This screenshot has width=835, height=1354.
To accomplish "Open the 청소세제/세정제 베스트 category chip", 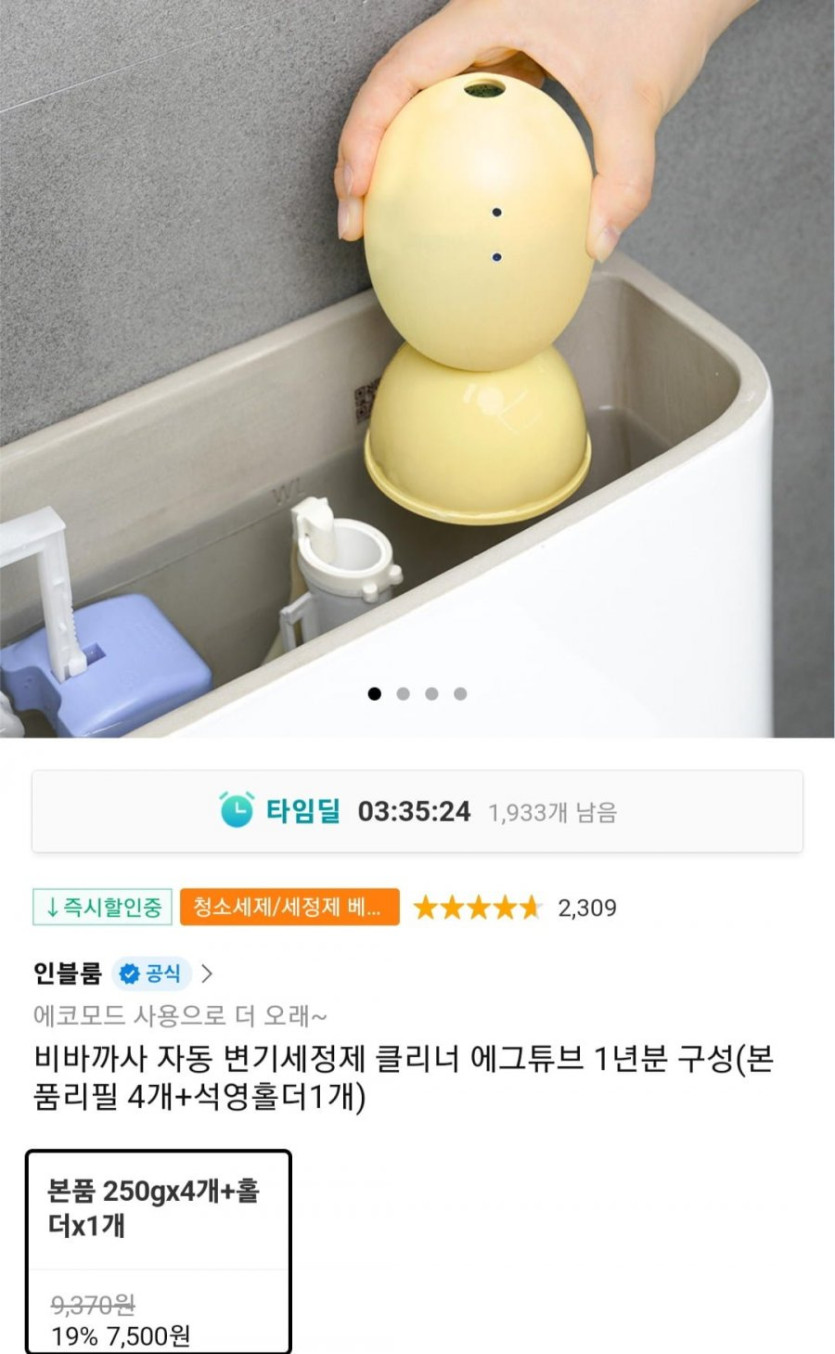I will coord(289,907).
